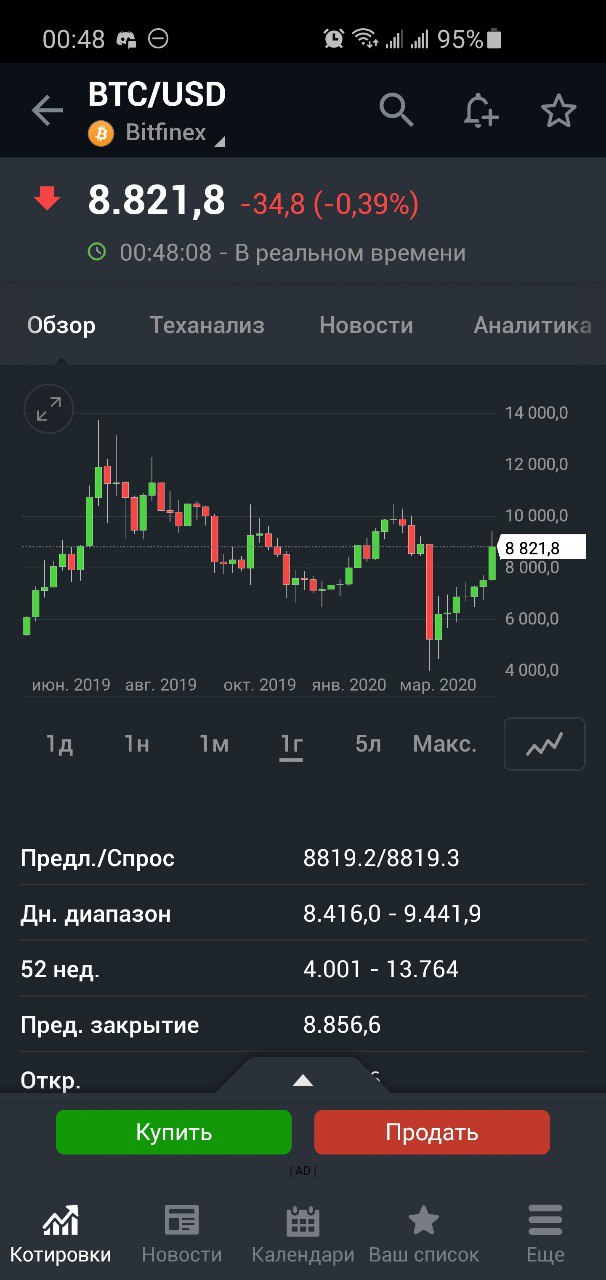
Task: Open the Календари bottom tab
Action: click(302, 1234)
